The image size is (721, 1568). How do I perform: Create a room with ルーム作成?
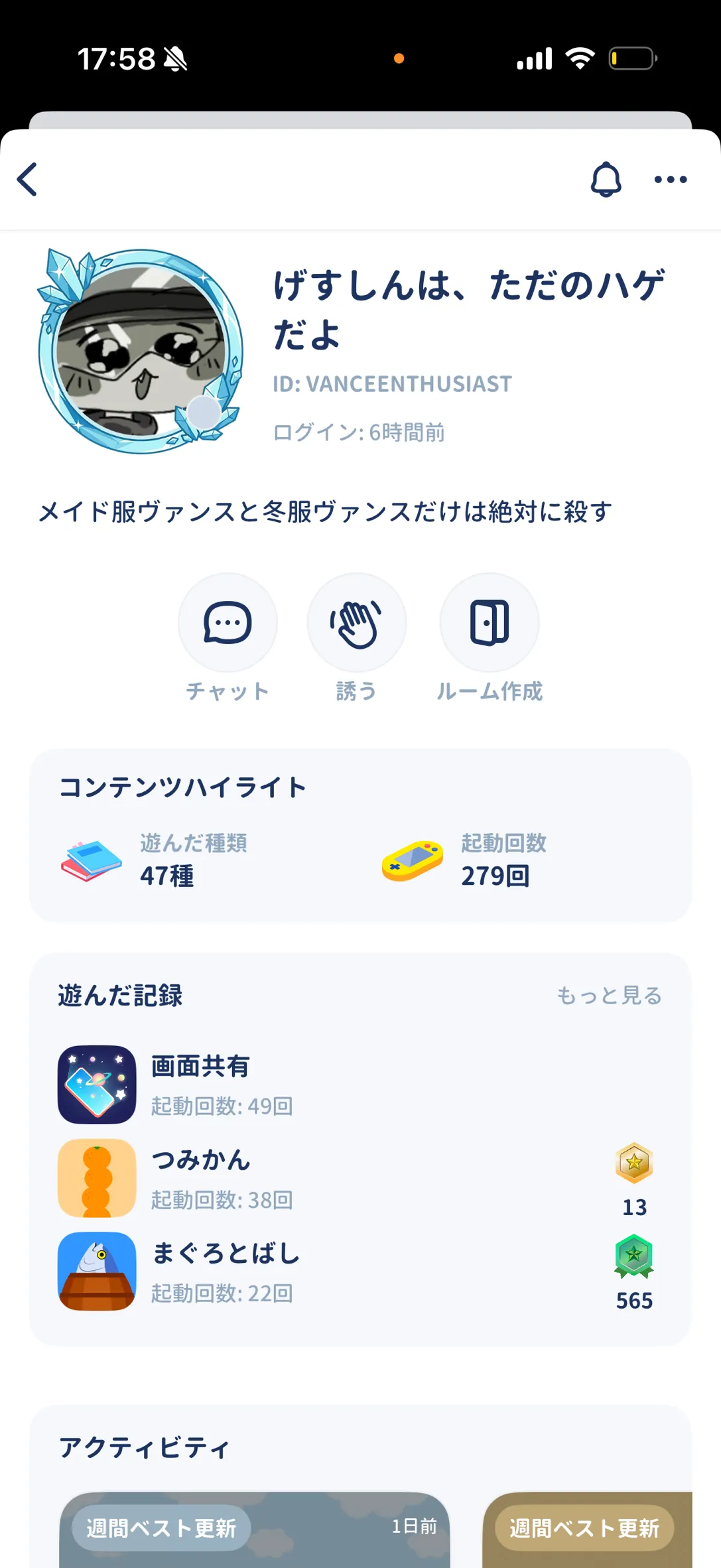[490, 623]
